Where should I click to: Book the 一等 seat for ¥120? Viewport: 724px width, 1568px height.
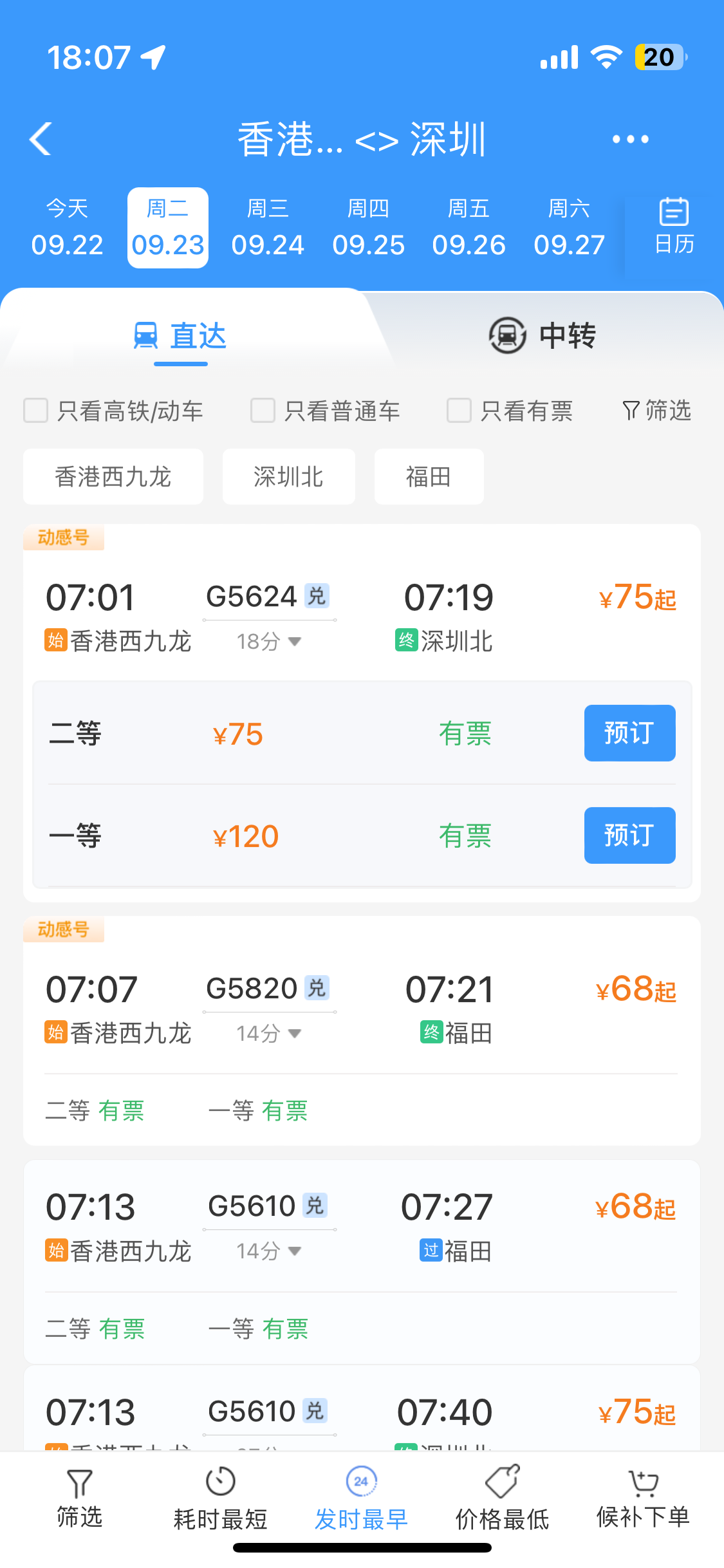629,835
